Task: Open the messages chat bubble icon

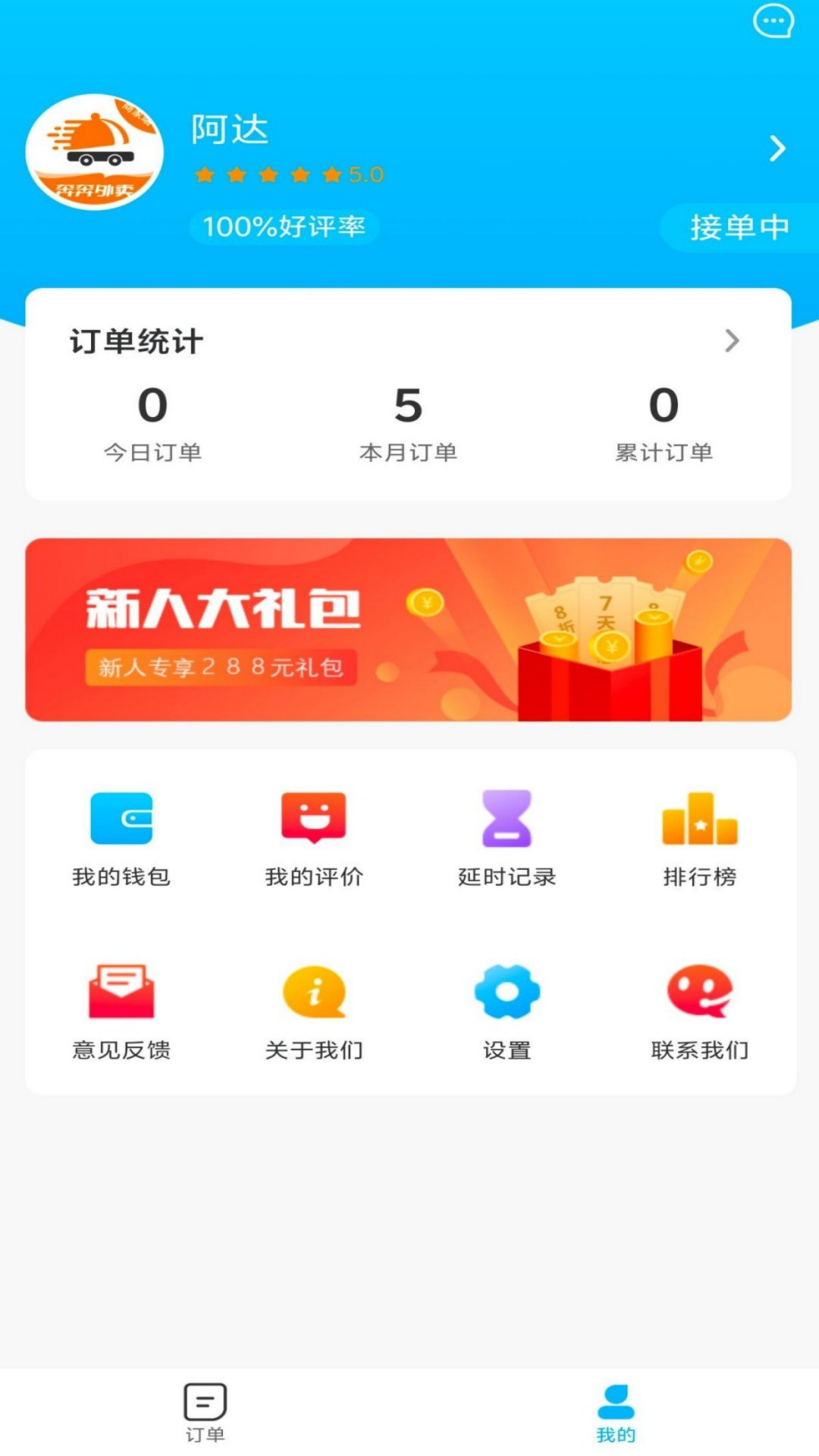Action: pos(773,22)
